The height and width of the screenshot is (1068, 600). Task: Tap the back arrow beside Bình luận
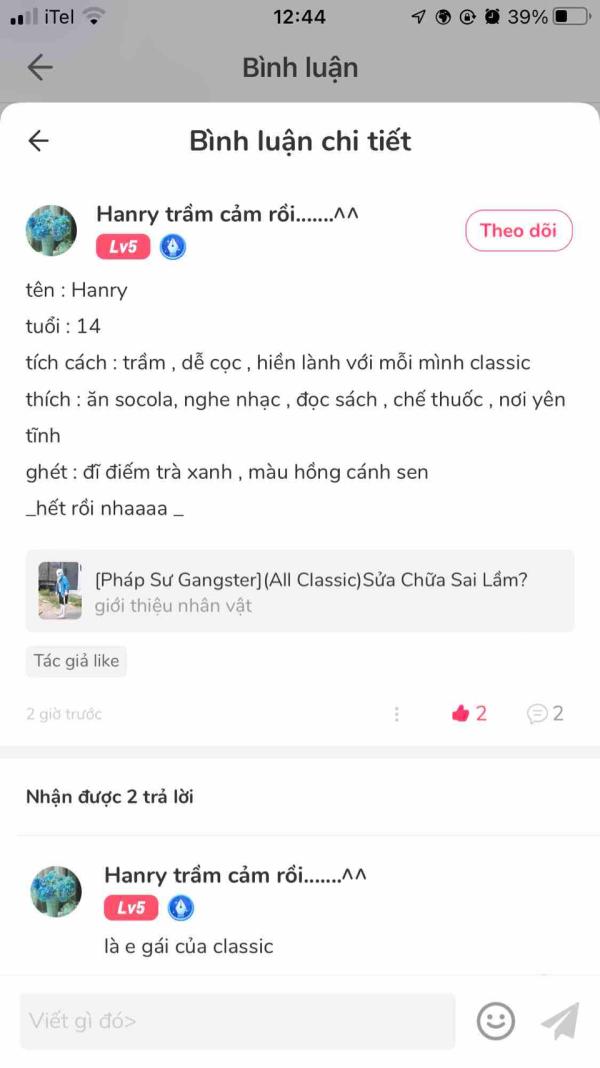point(40,67)
